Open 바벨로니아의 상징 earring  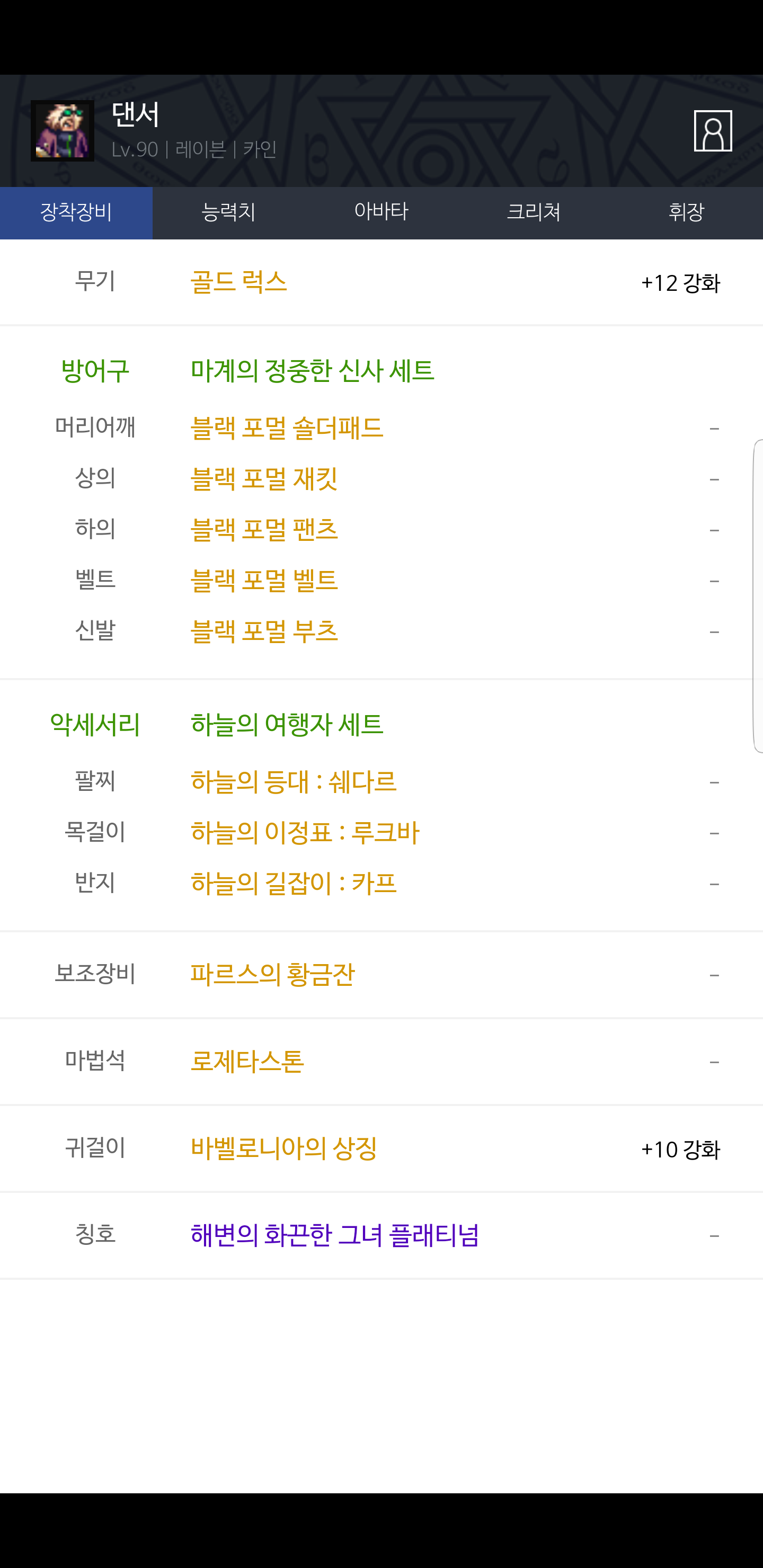click(284, 1148)
